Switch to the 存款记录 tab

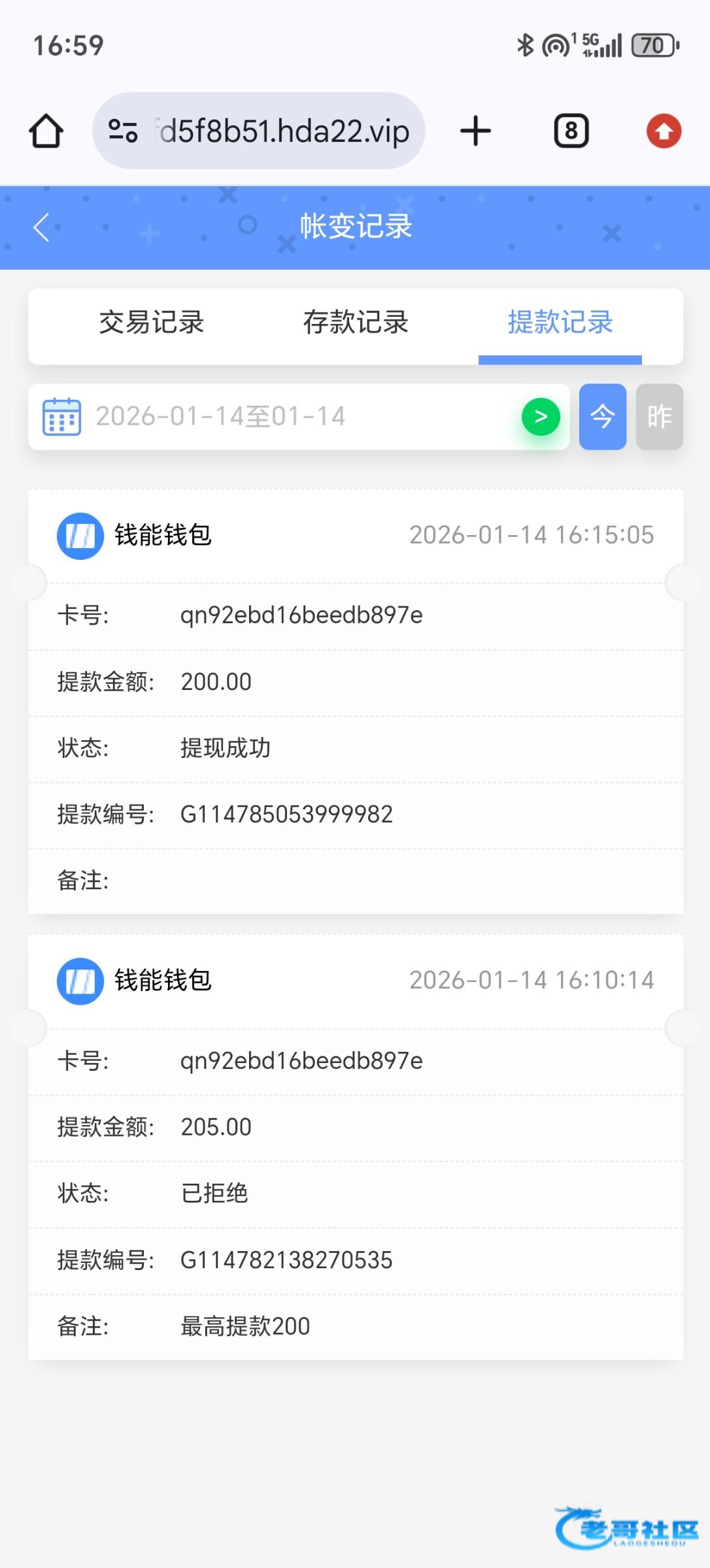pos(356,323)
